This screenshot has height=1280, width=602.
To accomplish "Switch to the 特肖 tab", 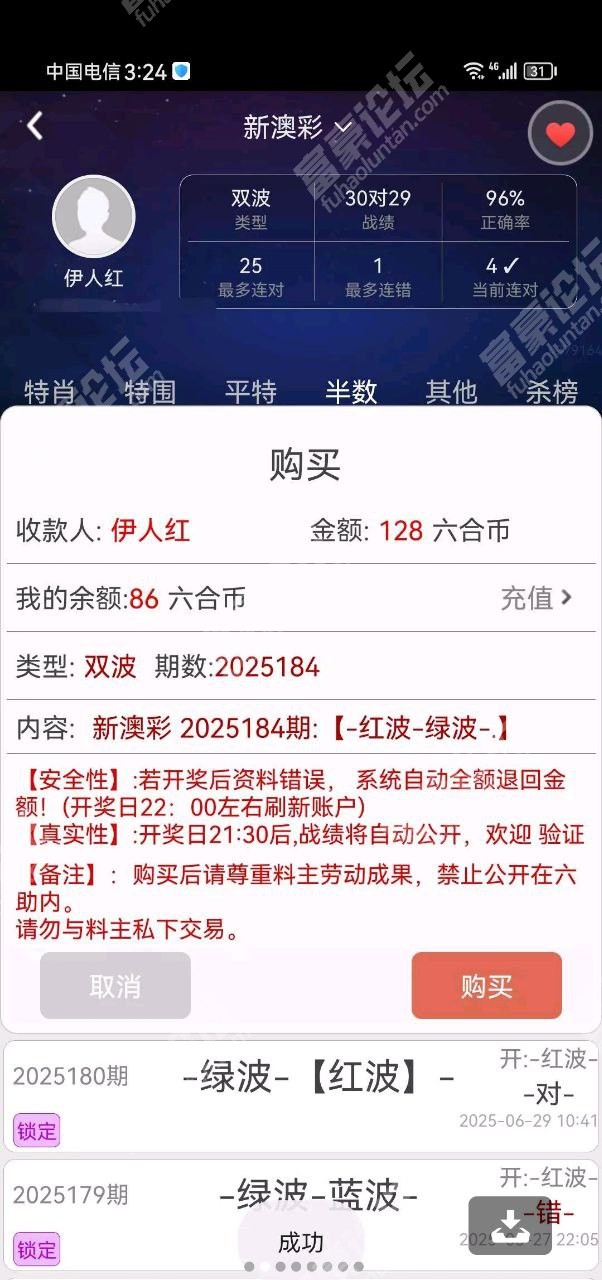I will [x=49, y=391].
